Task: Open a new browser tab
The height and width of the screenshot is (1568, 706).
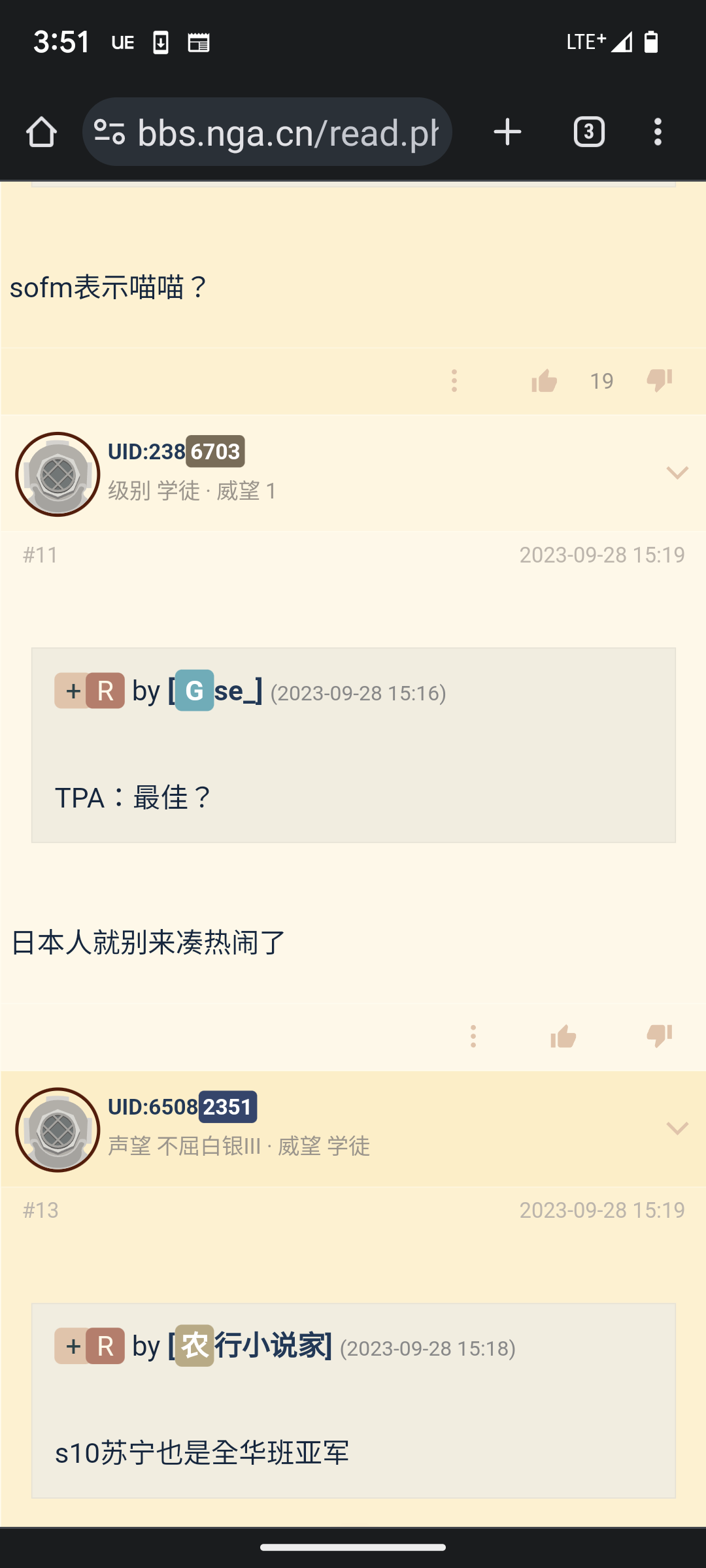Action: coord(507,133)
